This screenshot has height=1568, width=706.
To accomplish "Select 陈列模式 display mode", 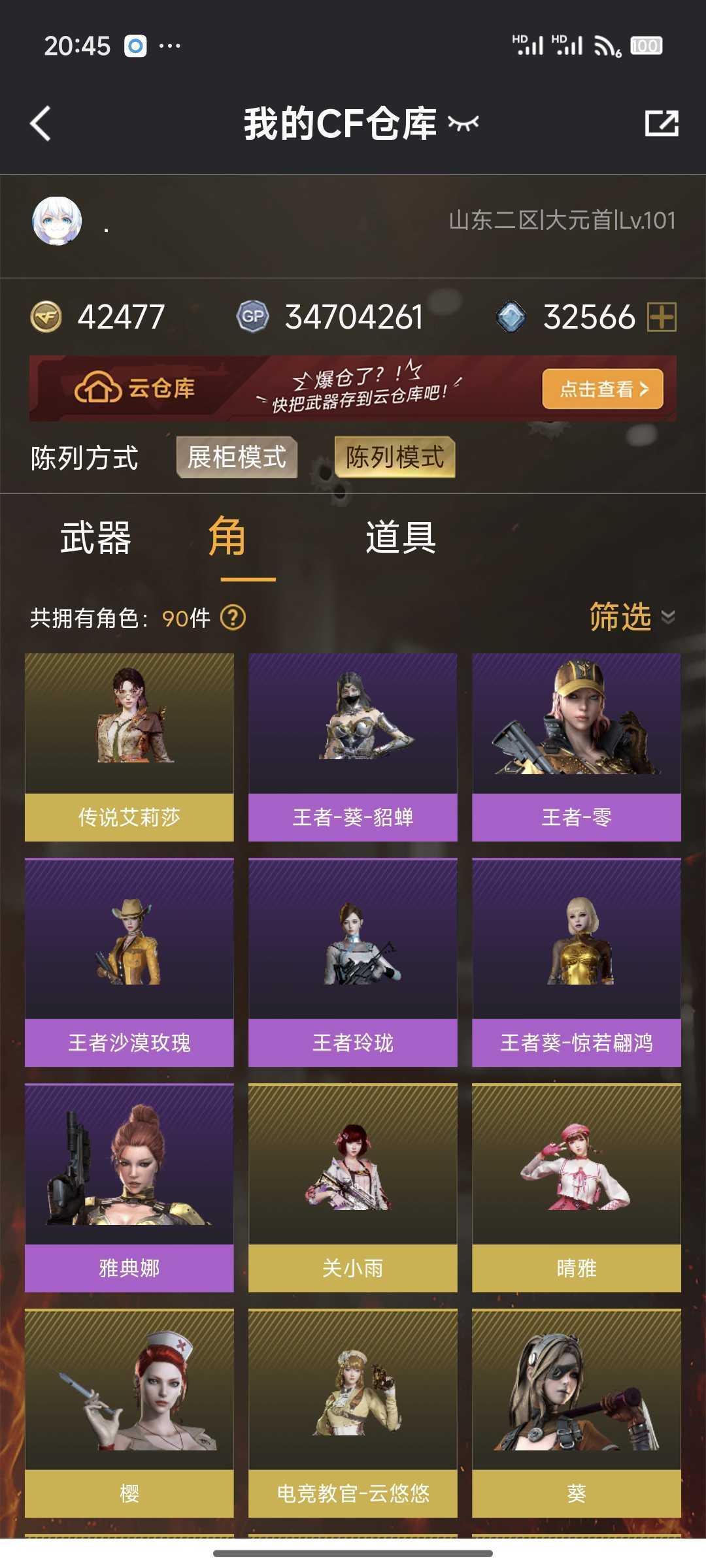I will coord(395,457).
